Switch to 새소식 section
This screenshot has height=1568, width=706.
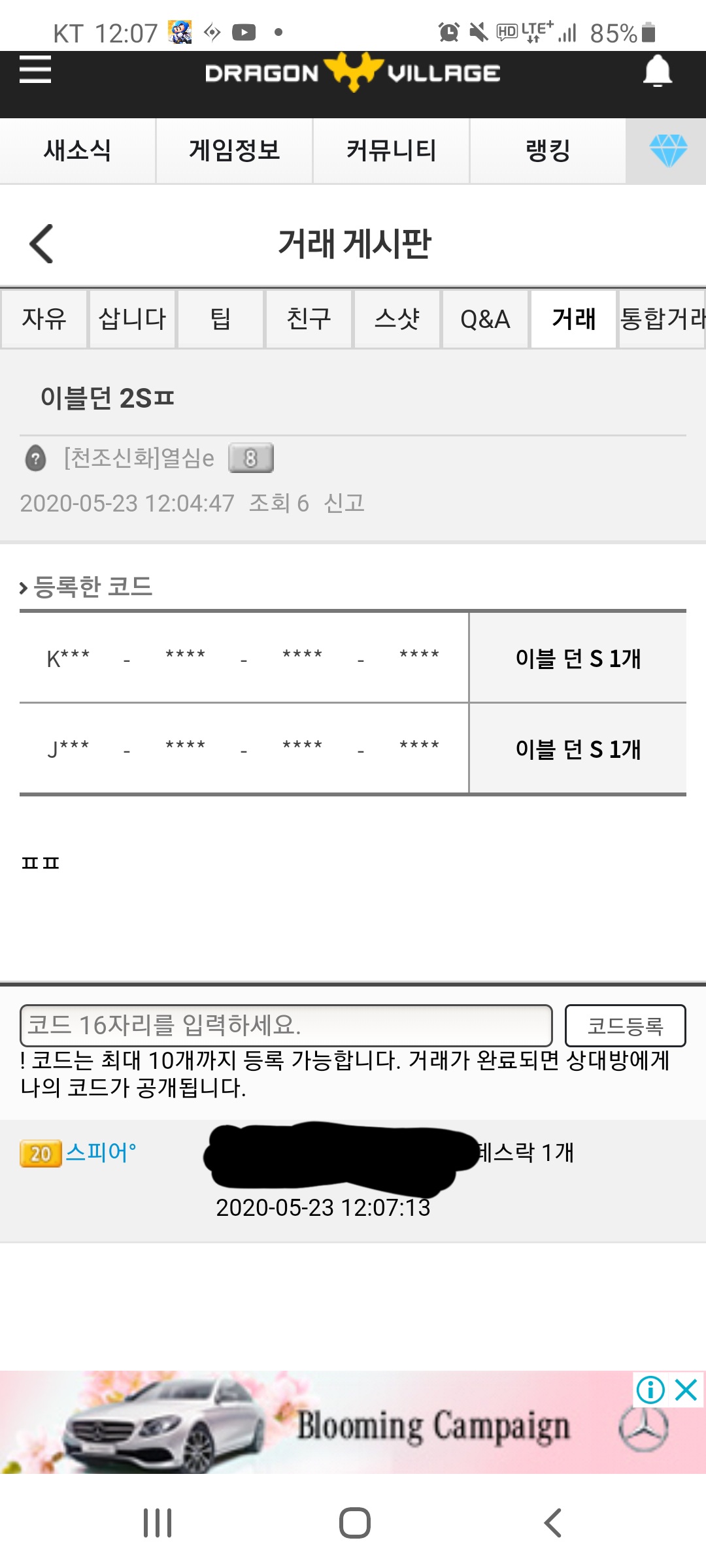point(77,151)
